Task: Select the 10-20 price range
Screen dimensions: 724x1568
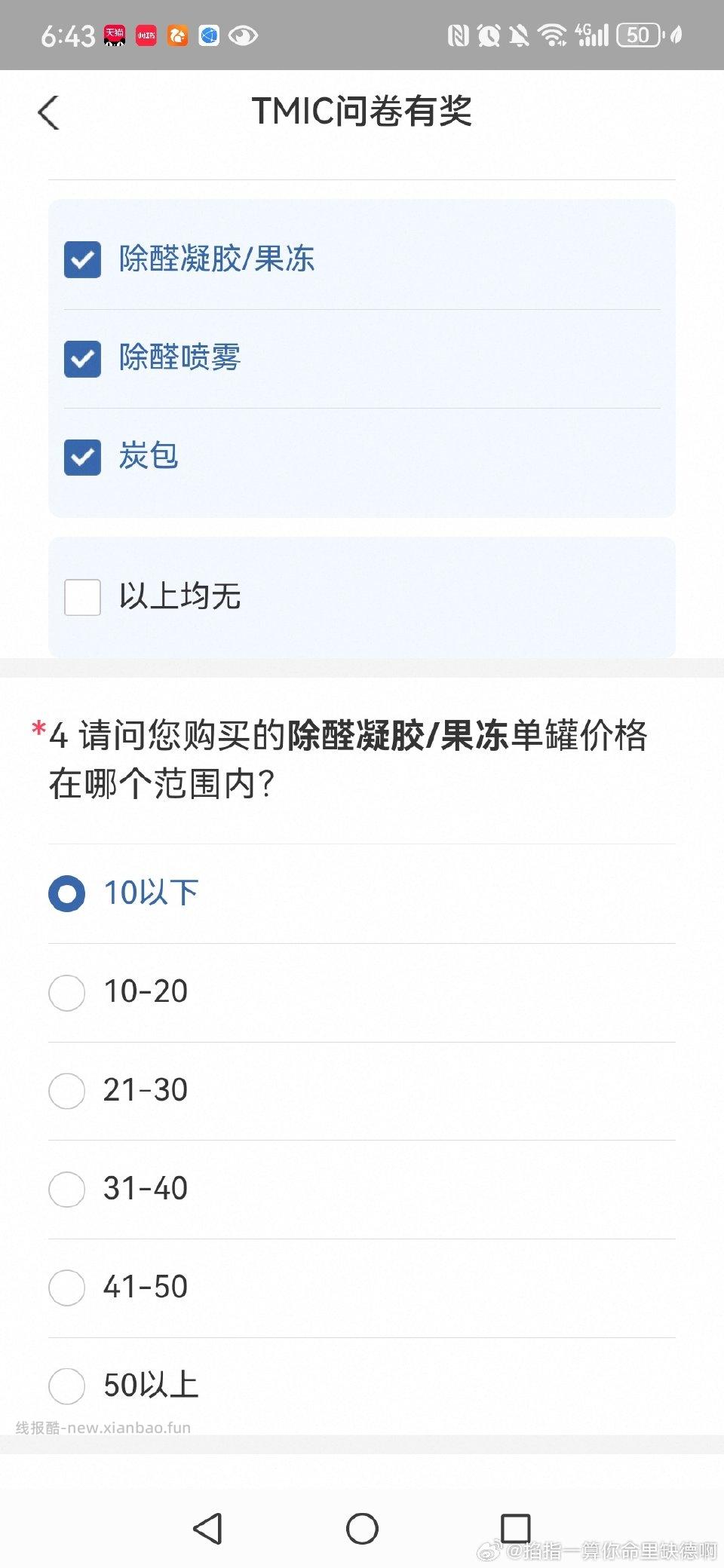Action: pos(66,993)
